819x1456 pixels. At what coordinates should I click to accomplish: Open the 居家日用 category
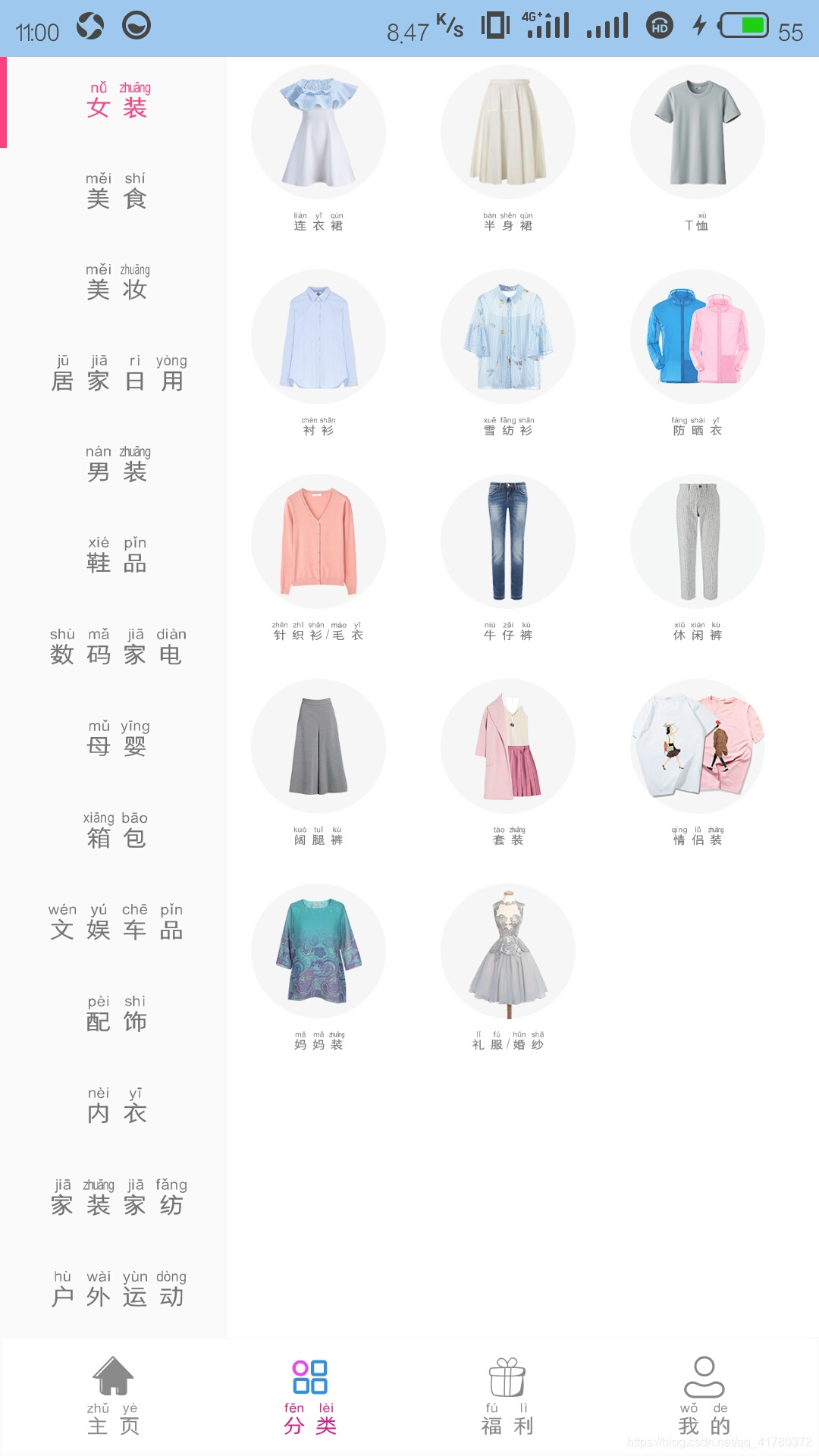point(116,373)
